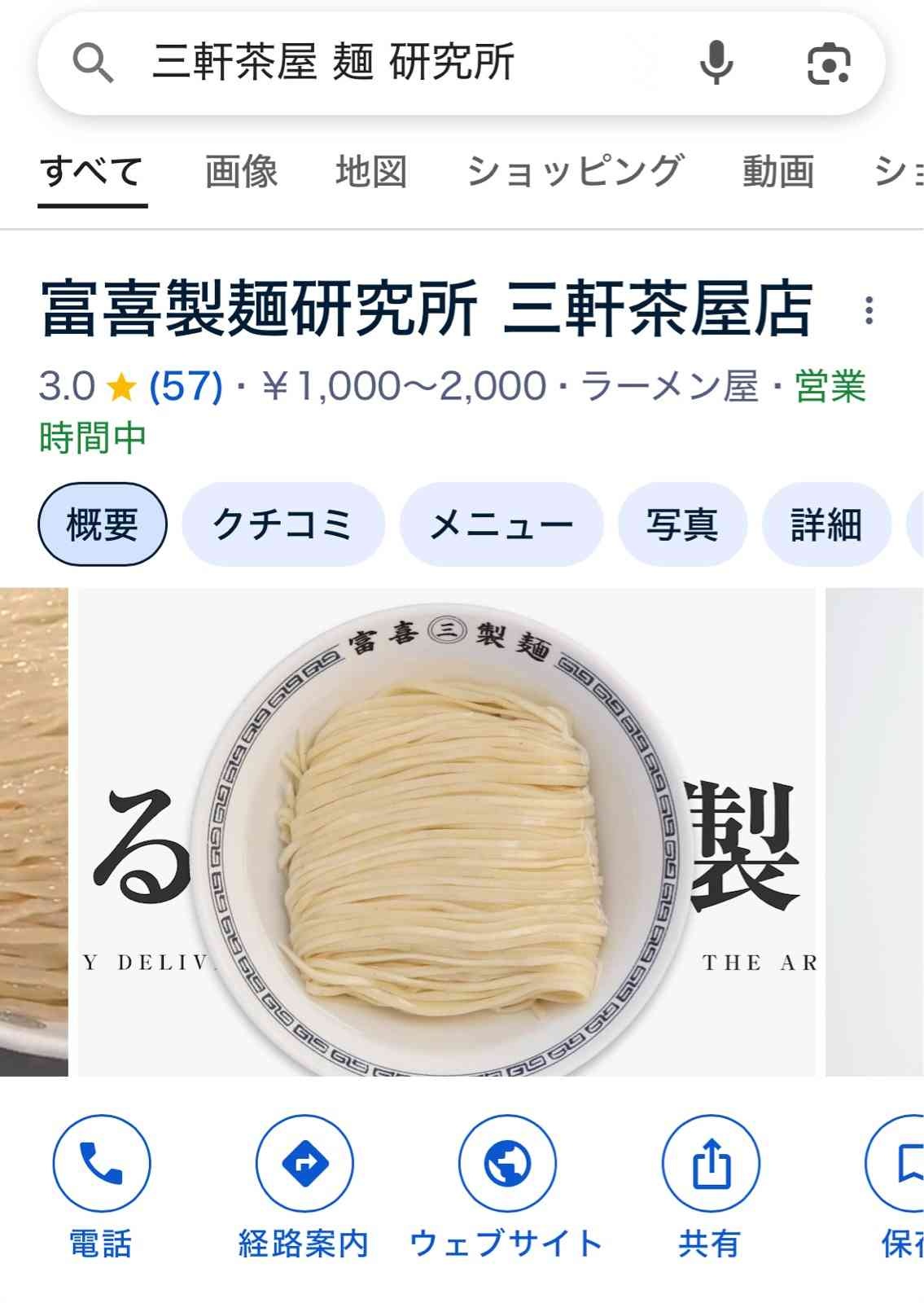Select the 詳細 chip
Image resolution: width=924 pixels, height=1303 pixels.
coord(826,524)
